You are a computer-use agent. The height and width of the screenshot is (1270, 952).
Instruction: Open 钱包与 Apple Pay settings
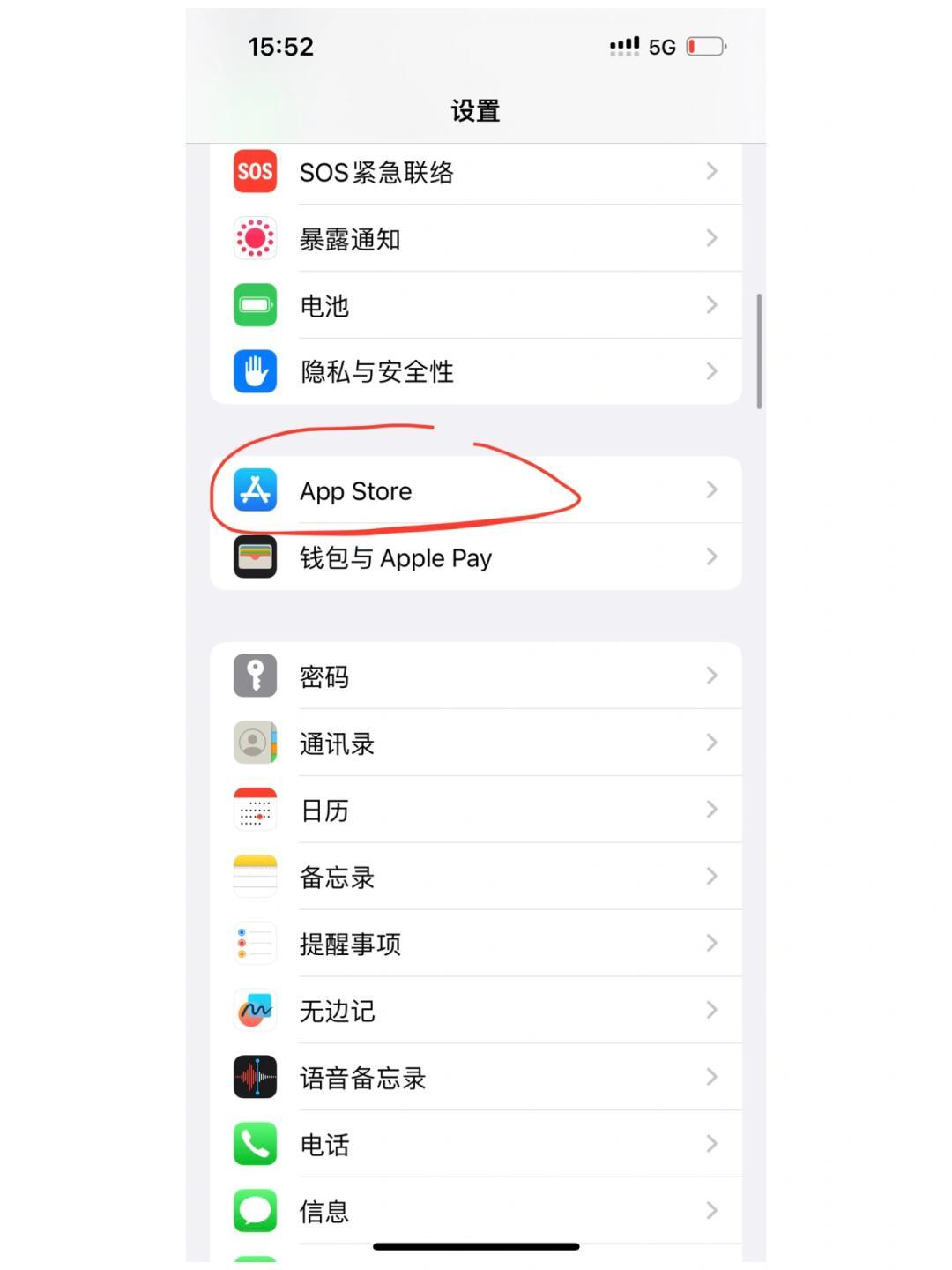(x=476, y=558)
